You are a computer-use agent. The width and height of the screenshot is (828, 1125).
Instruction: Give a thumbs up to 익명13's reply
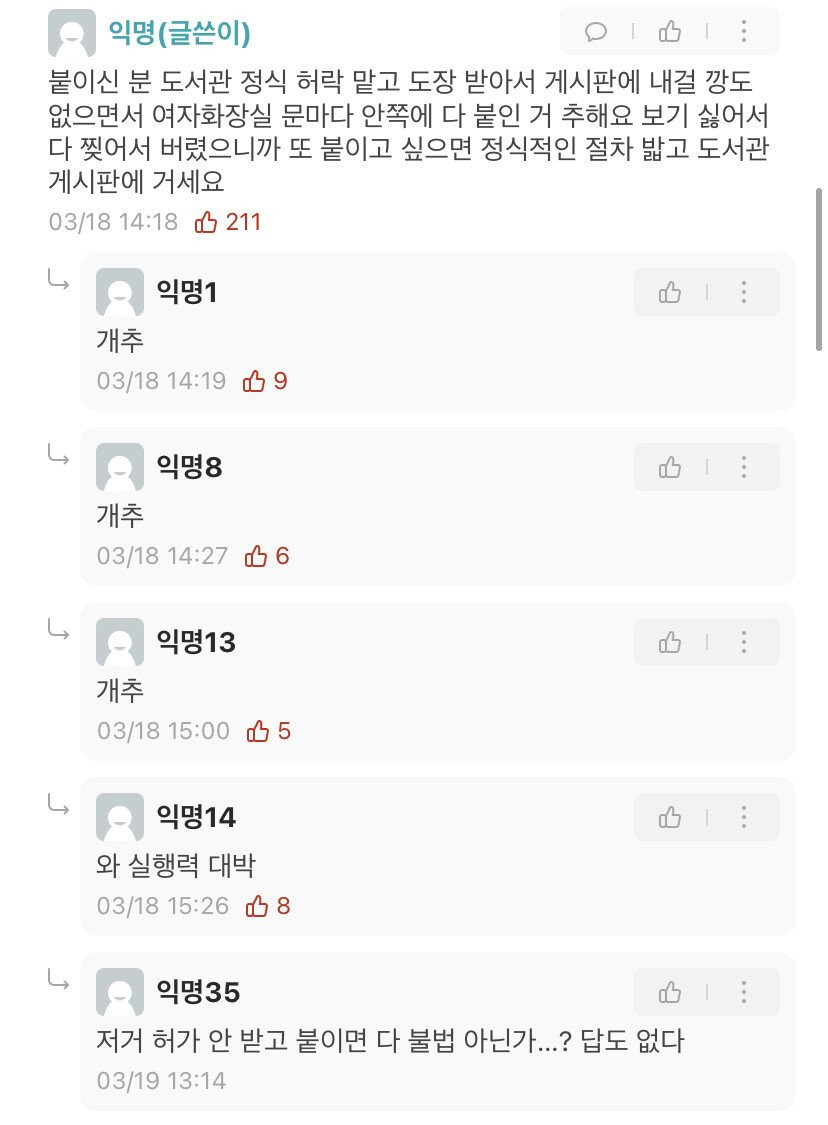(670, 642)
